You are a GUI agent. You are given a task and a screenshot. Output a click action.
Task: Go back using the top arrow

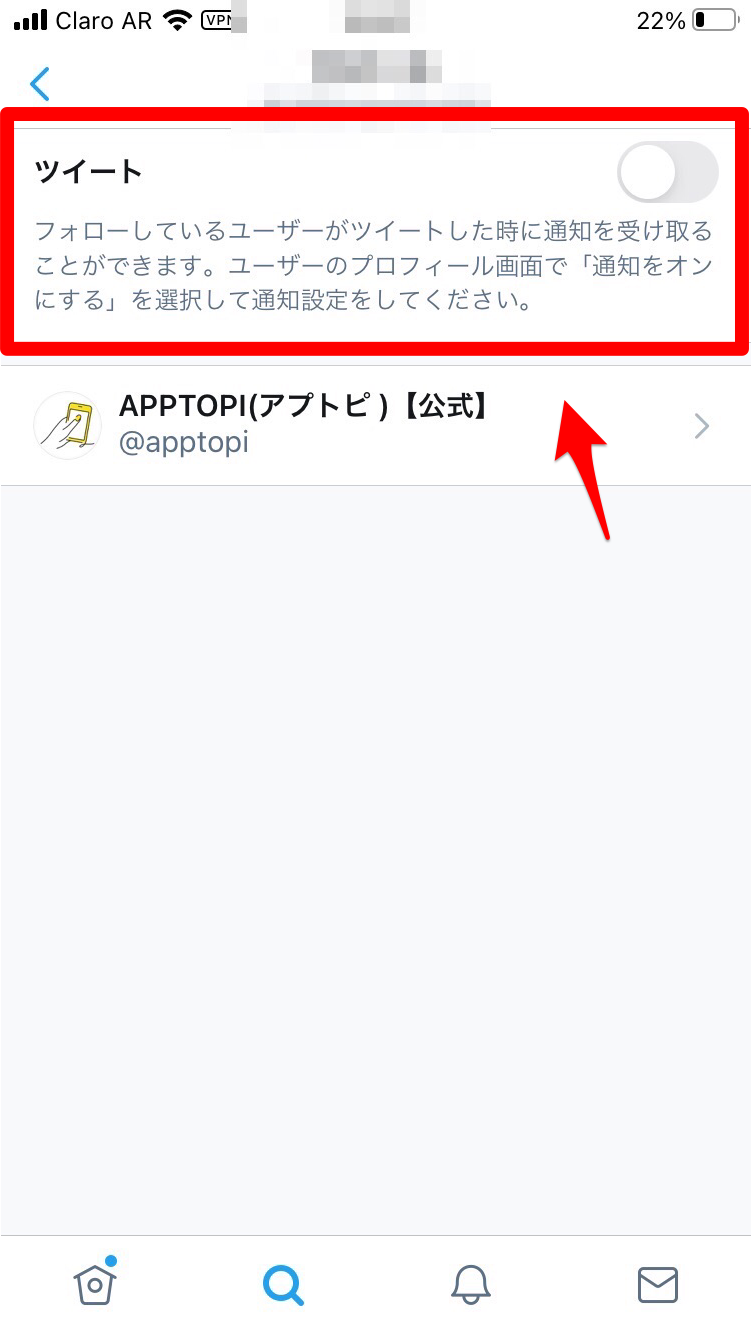(x=40, y=84)
